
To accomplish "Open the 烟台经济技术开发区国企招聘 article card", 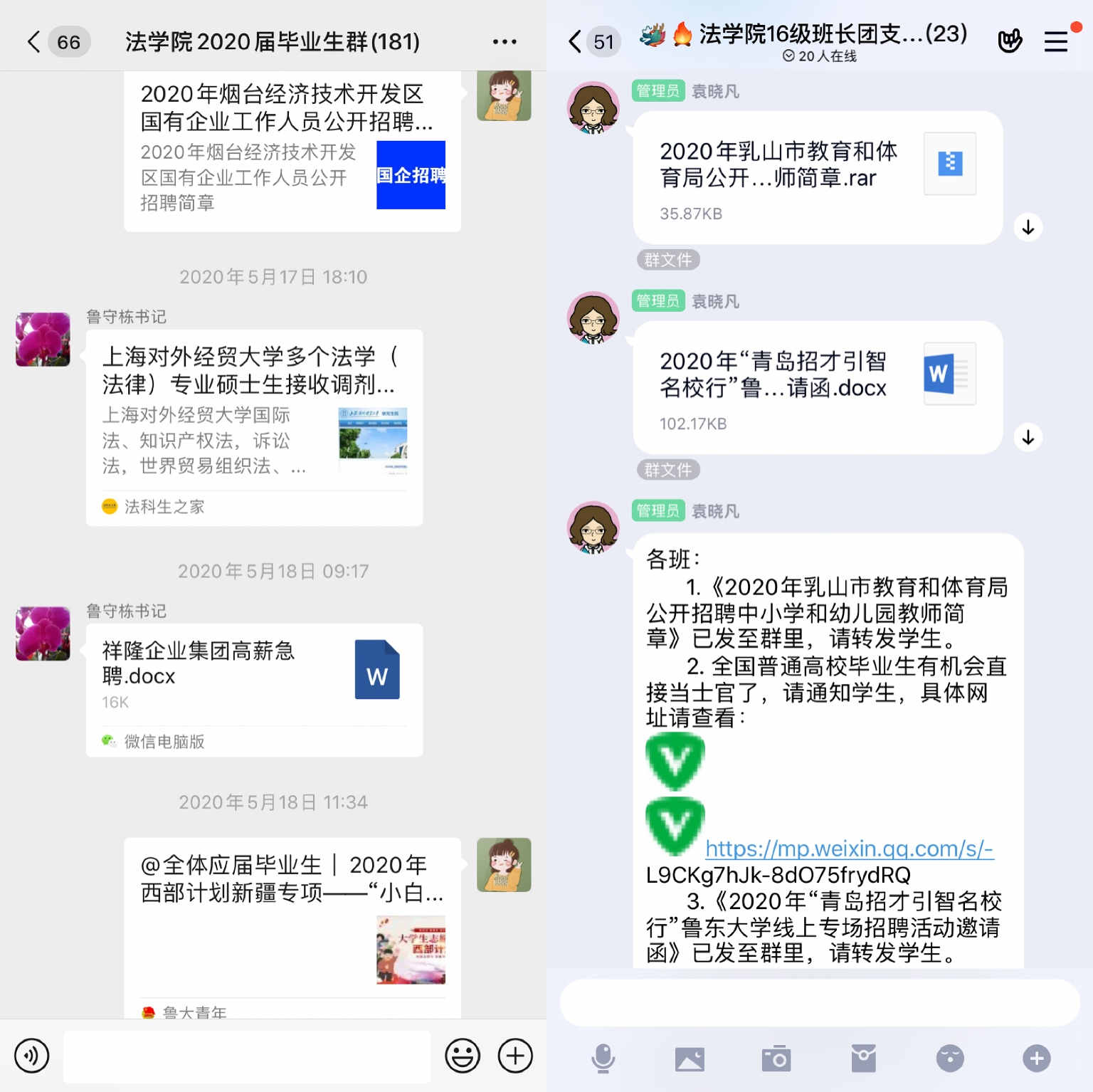I will coord(292,149).
